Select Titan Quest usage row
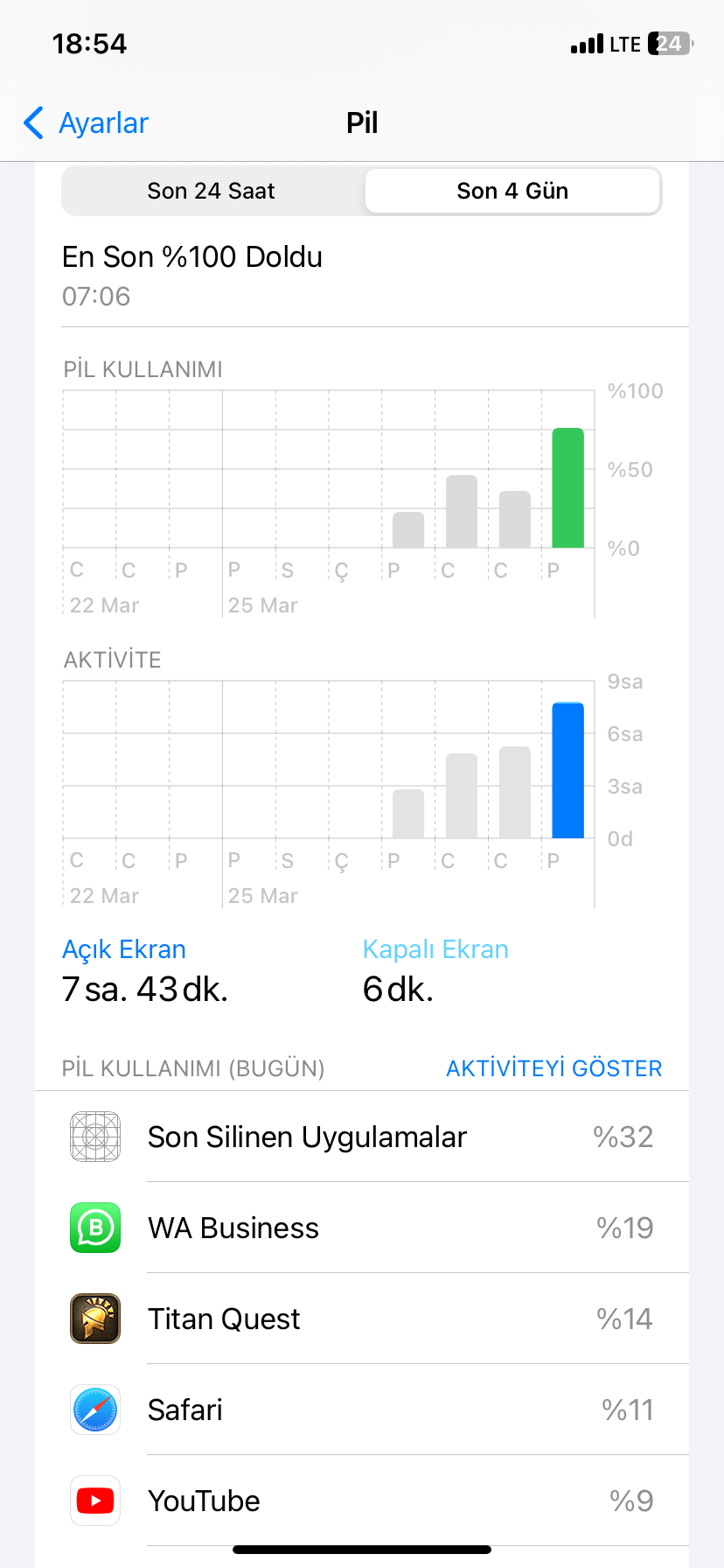 pyautogui.click(x=362, y=1319)
